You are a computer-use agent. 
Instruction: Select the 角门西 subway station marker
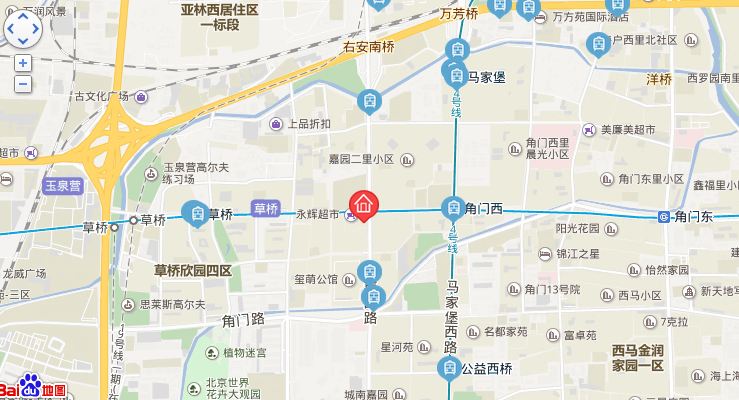click(x=453, y=209)
